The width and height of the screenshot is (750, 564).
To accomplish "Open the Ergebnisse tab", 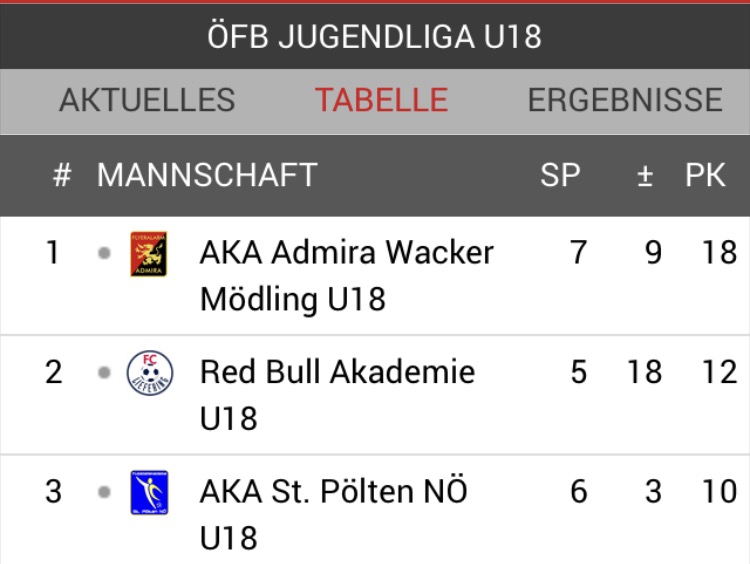I will click(624, 100).
